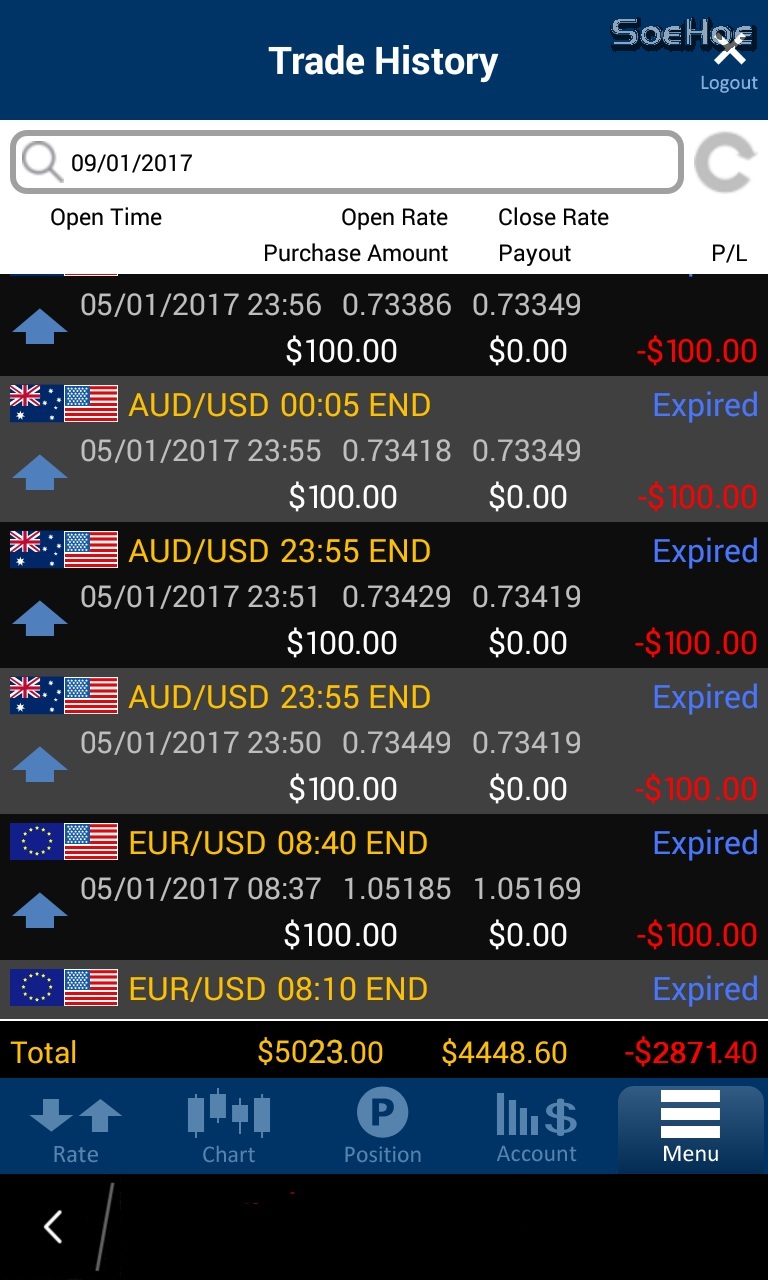Refresh the trade history list

coord(724,164)
